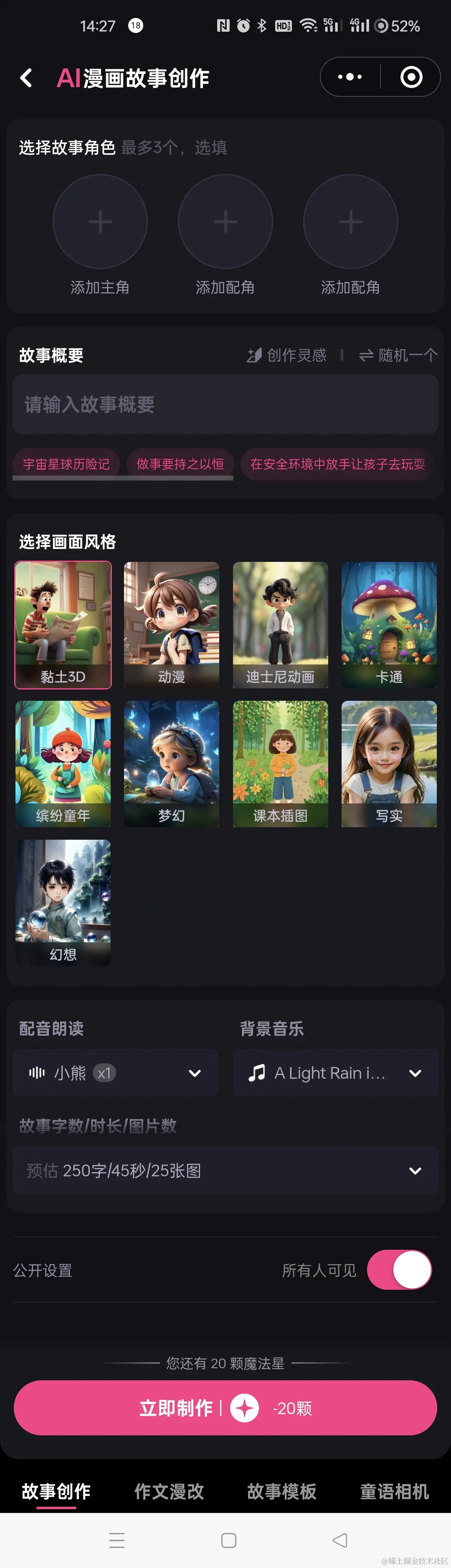Switch to the 故事模板 tab
The image size is (451, 1568).
(281, 1491)
